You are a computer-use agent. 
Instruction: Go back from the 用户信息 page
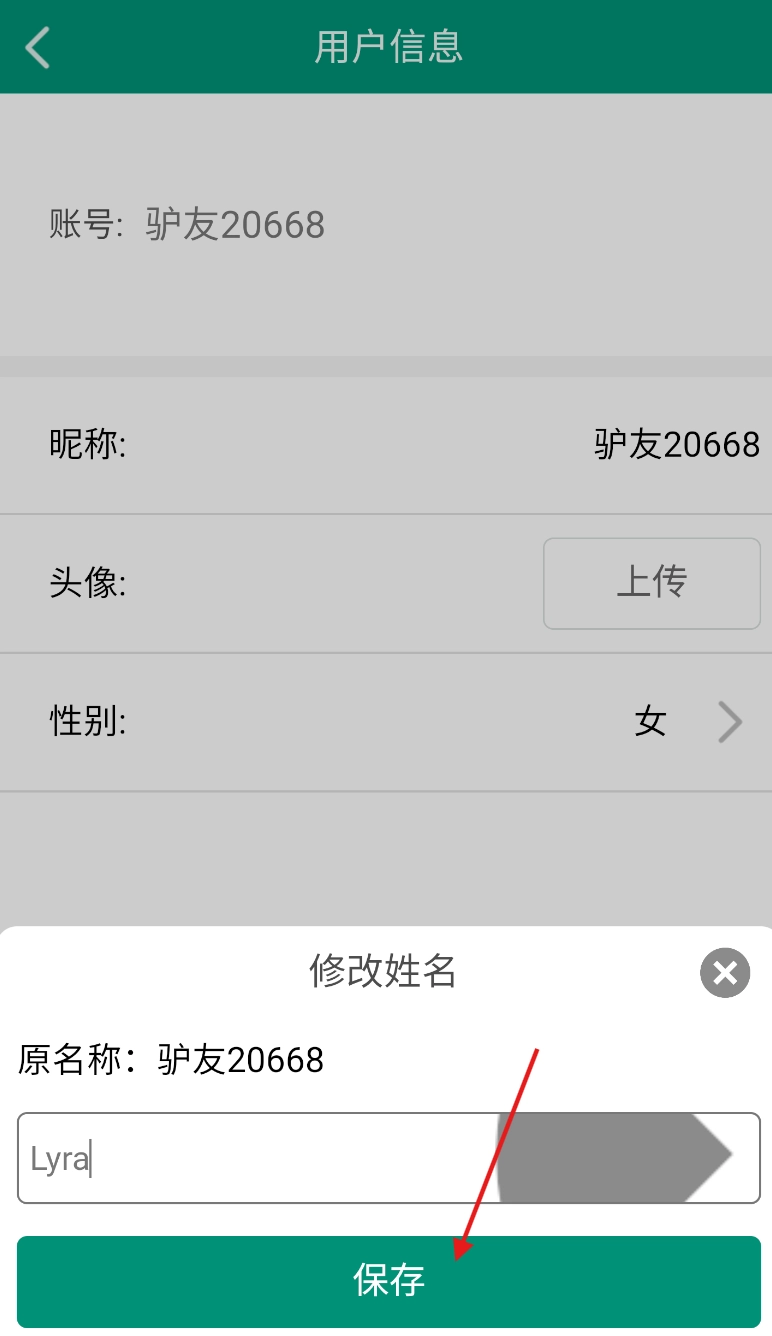(38, 47)
